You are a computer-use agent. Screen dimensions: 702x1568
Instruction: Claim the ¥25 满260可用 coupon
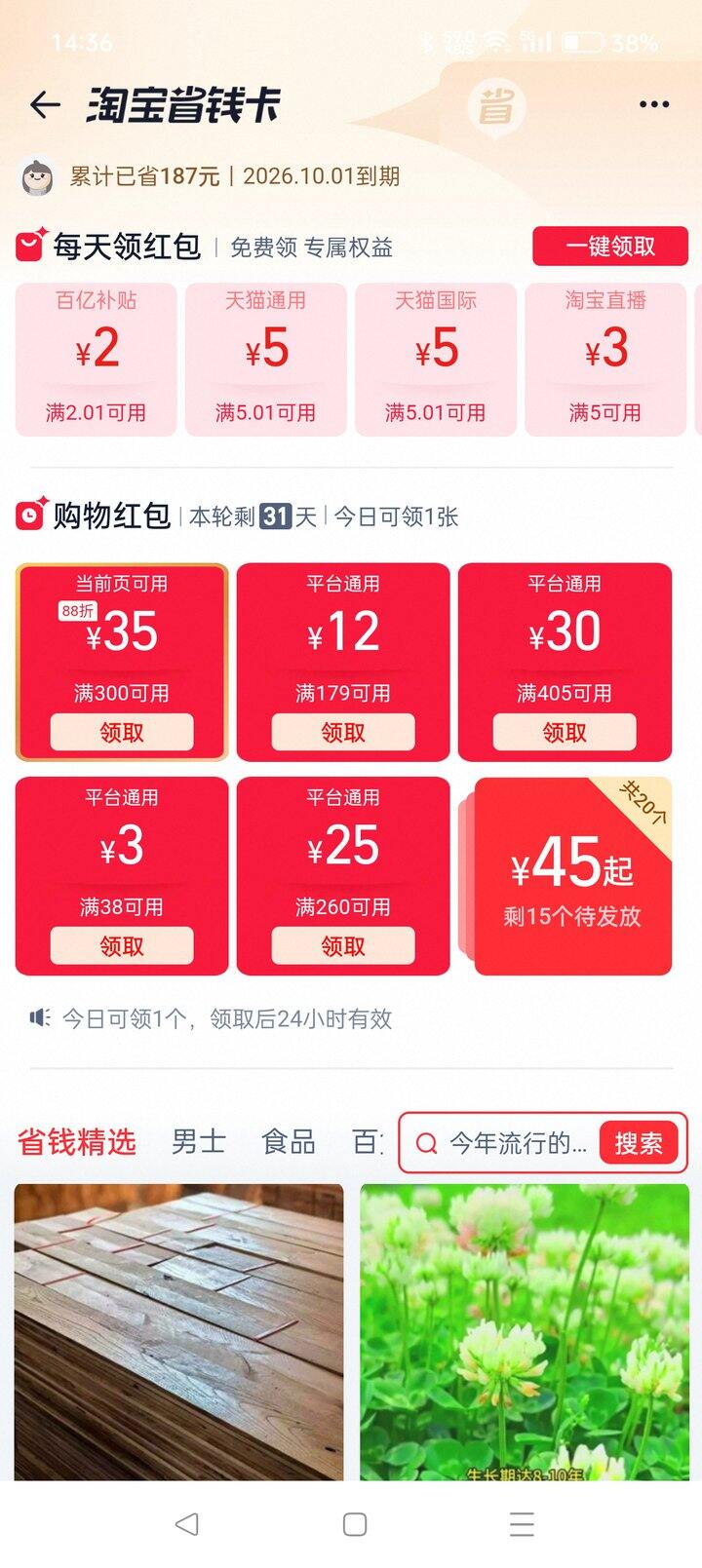pyautogui.click(x=343, y=946)
